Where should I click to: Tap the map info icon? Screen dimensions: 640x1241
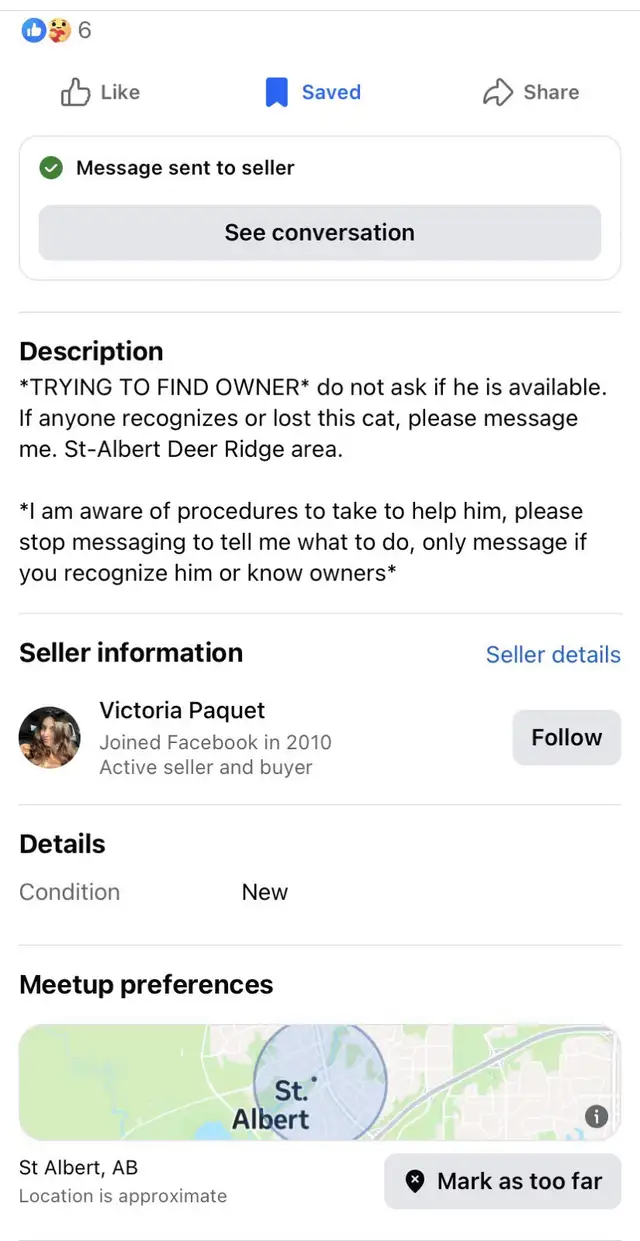(x=596, y=1117)
